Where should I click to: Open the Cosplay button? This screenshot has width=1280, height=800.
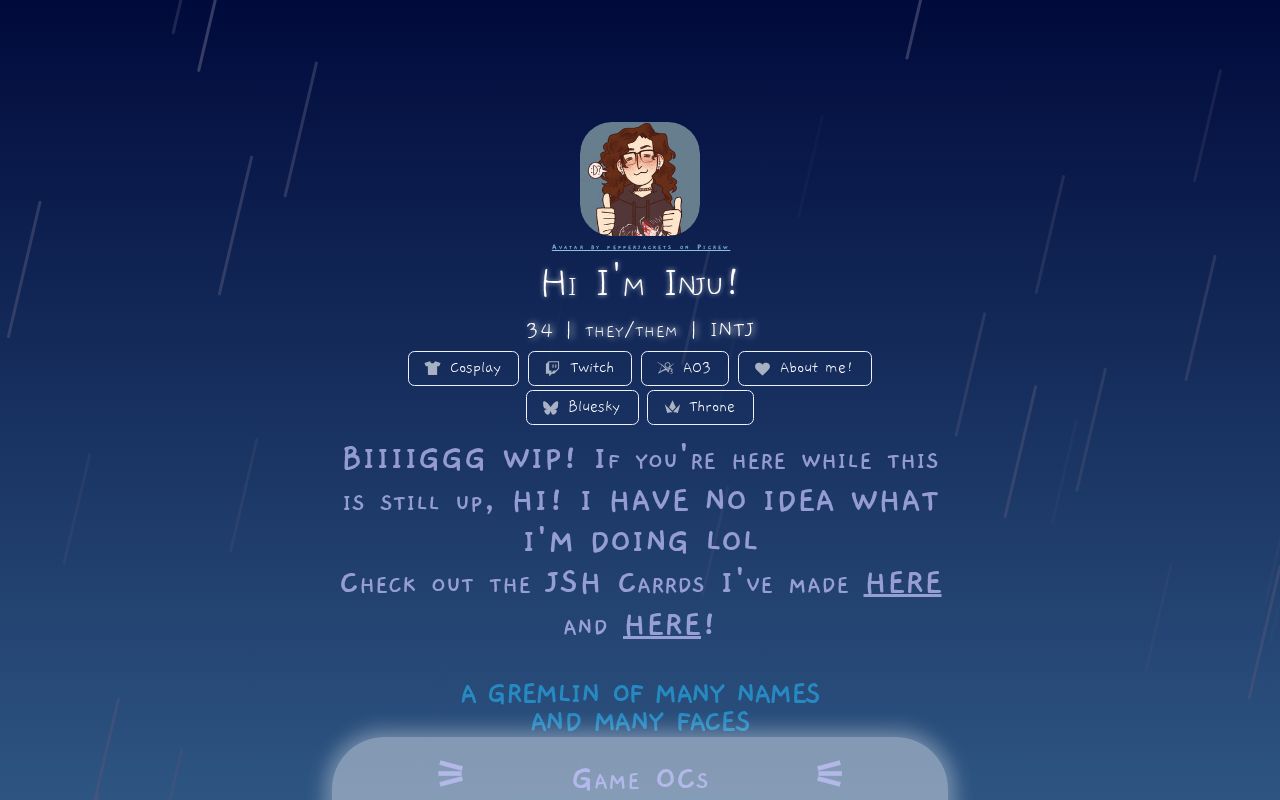(x=463, y=368)
